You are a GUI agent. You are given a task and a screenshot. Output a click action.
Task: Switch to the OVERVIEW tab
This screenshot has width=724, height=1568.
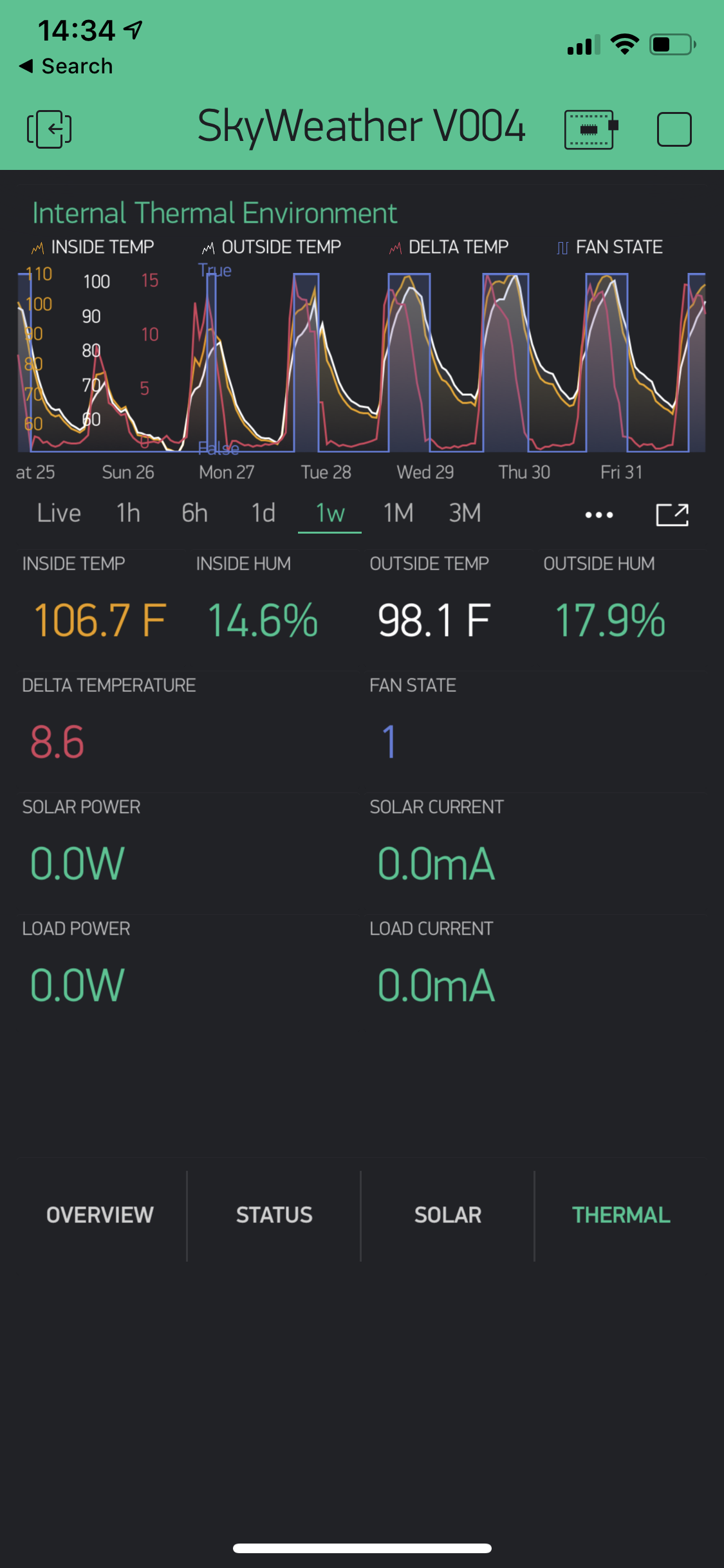click(x=100, y=1215)
